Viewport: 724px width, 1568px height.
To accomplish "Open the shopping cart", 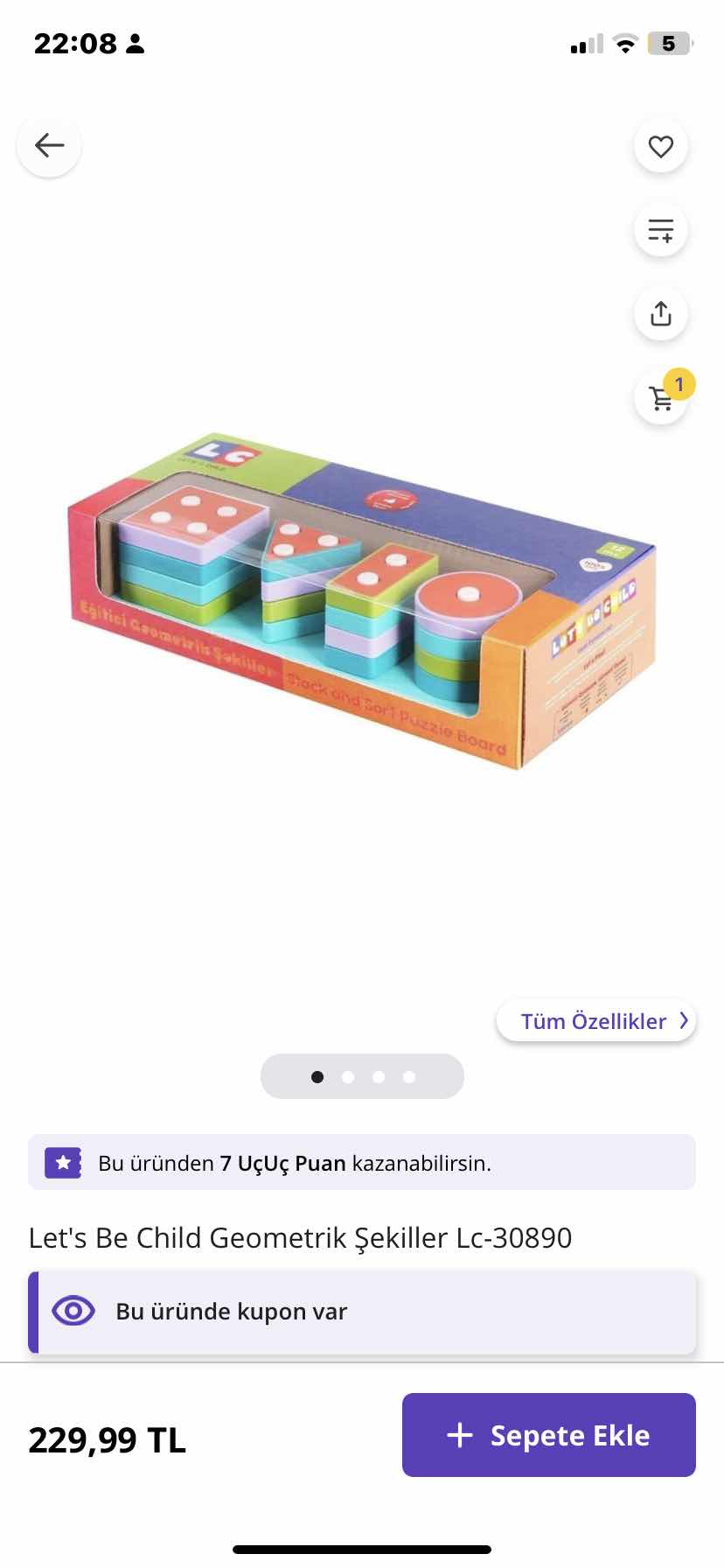I will [662, 398].
